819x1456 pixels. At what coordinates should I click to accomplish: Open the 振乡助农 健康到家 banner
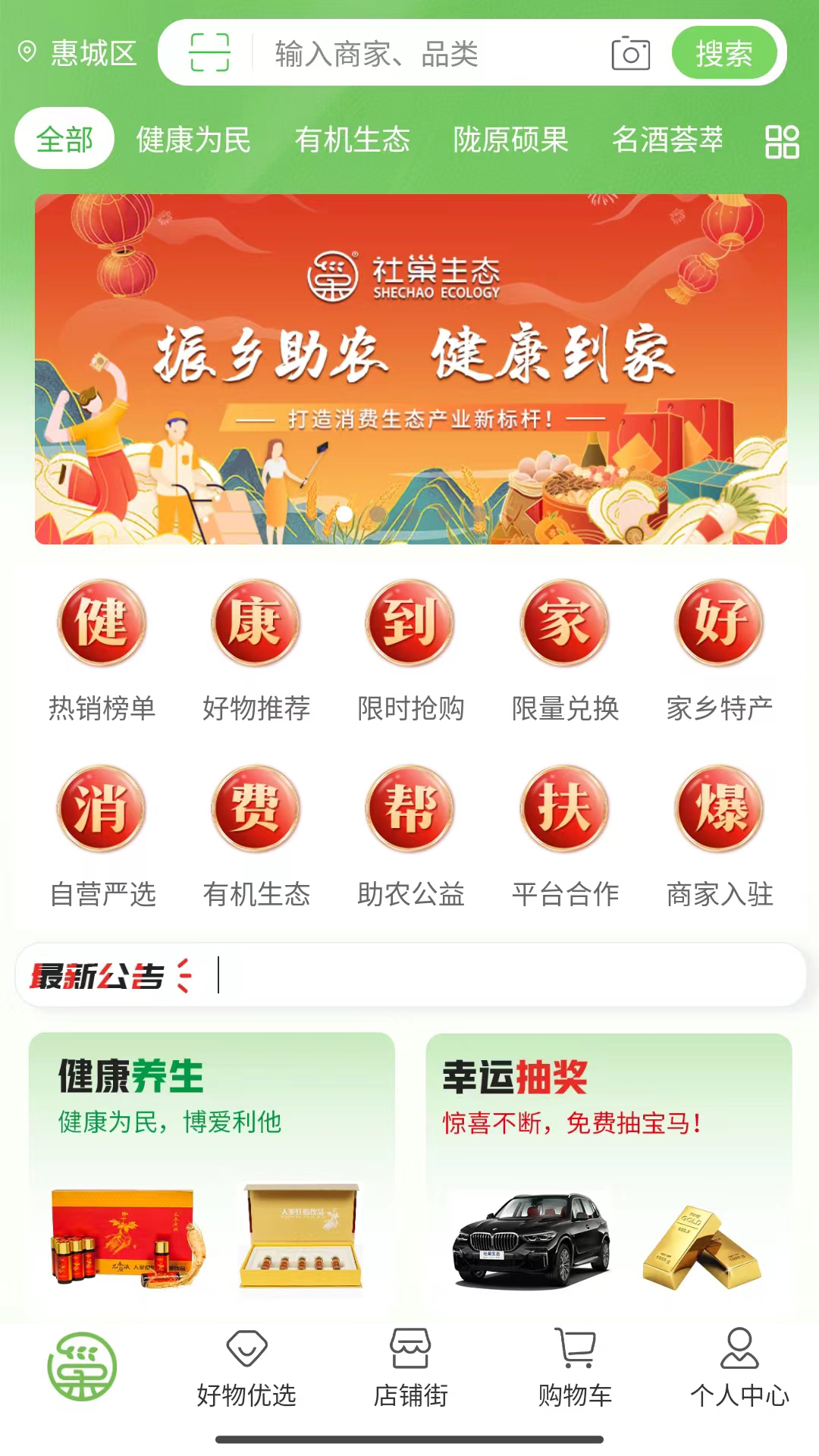coord(411,369)
